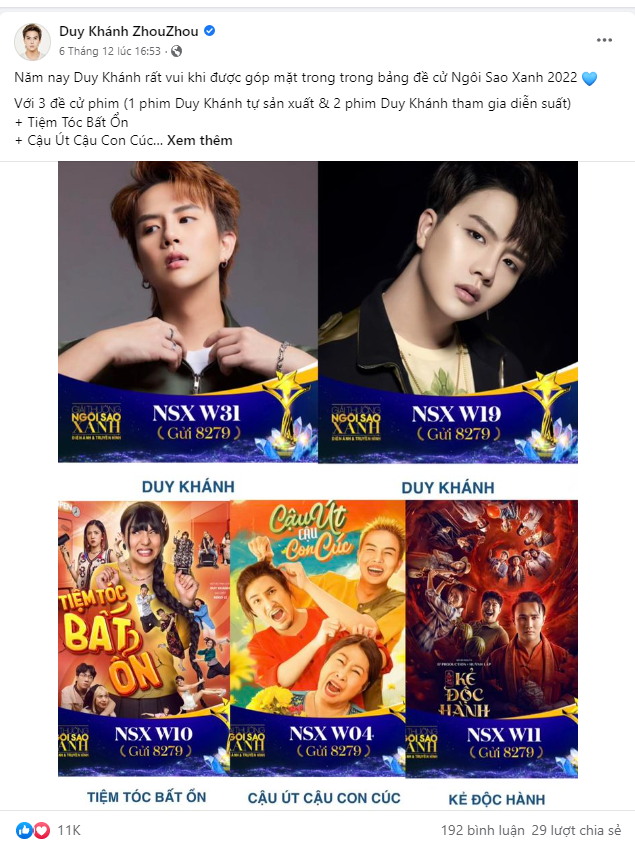Show the 192 bình luận comments
635x848 pixels.
480,830
